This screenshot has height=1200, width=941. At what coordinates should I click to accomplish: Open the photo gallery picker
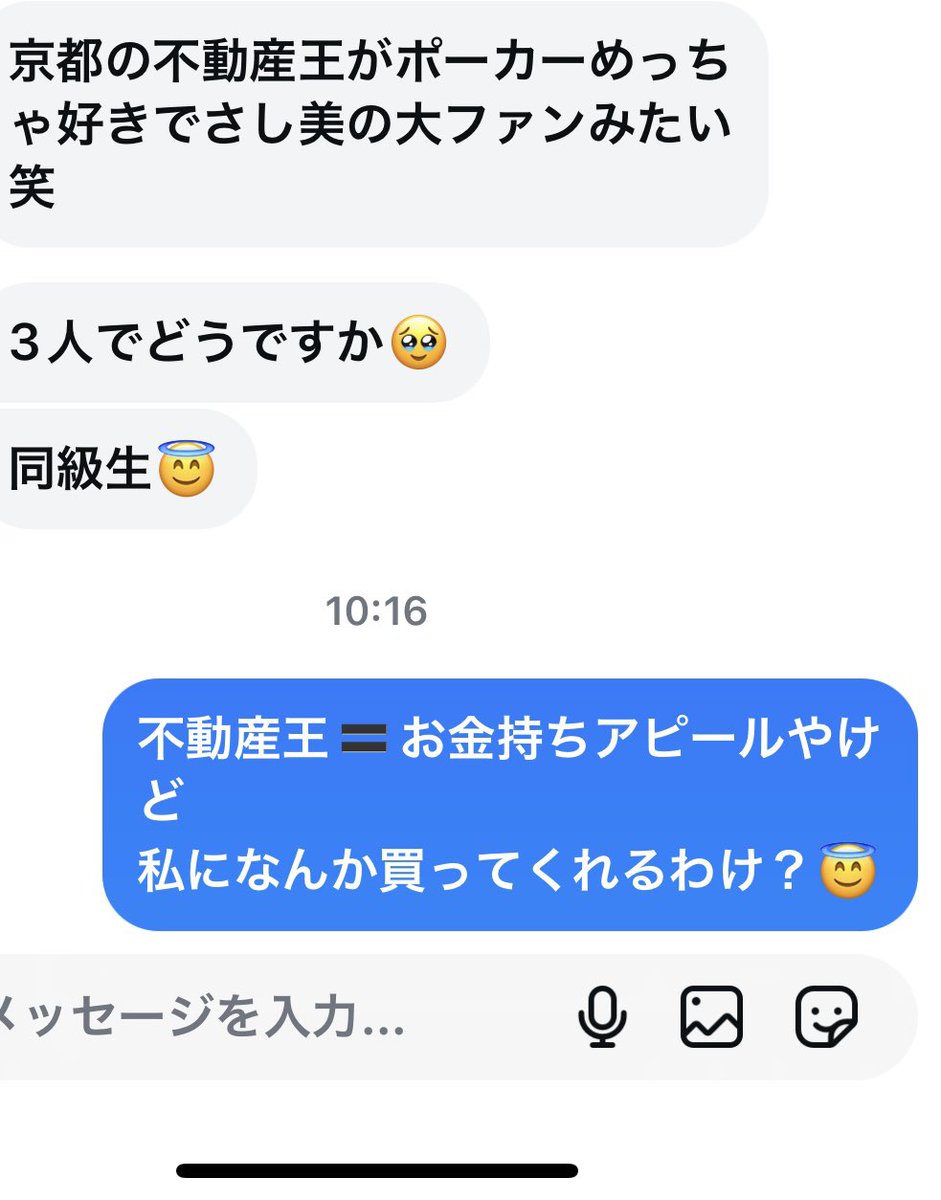[x=711, y=1017]
